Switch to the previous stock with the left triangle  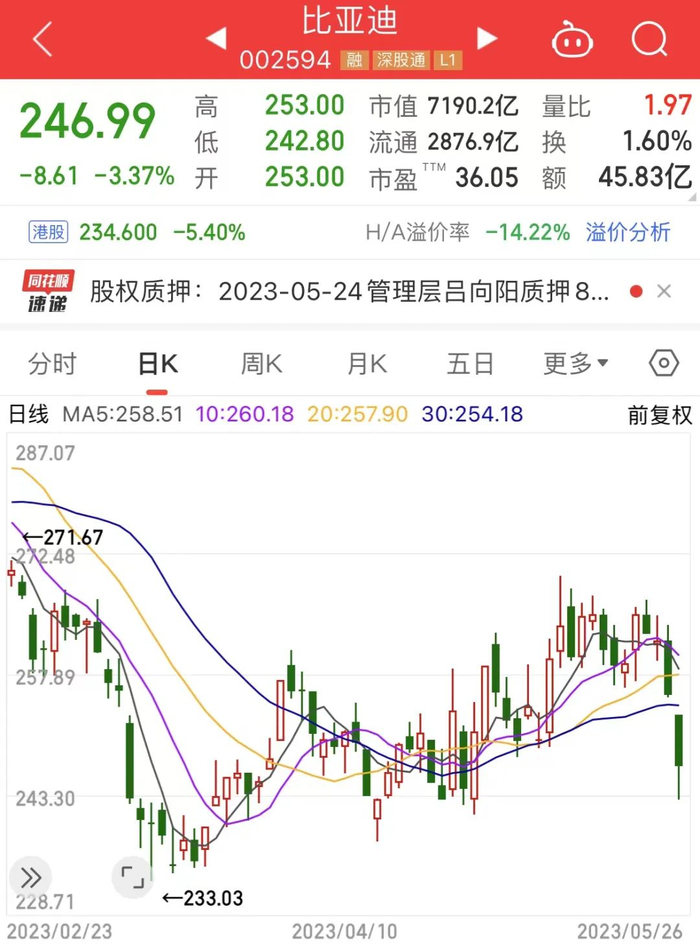[216, 39]
